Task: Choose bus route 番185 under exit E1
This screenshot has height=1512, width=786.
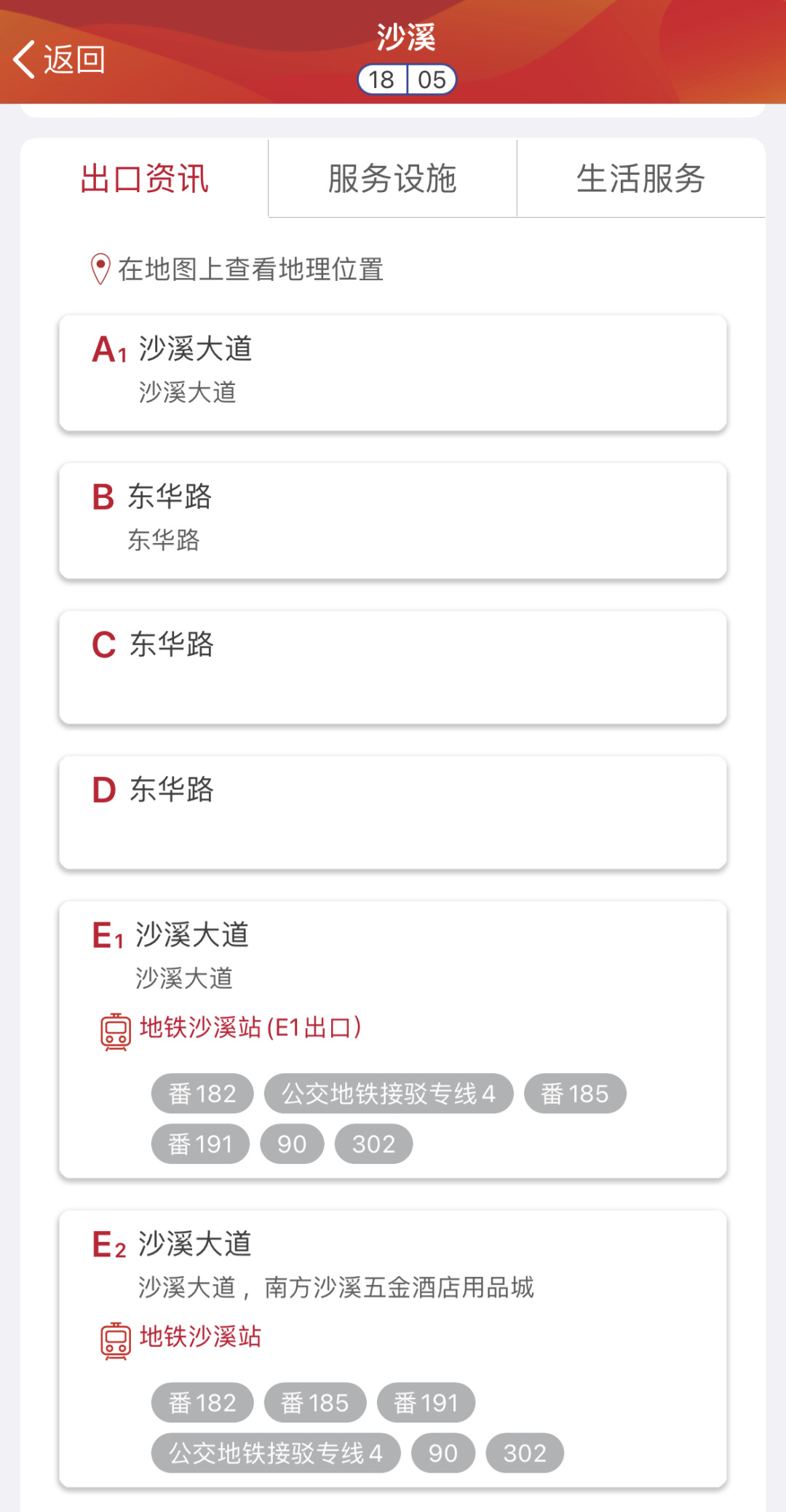Action: pos(575,1093)
